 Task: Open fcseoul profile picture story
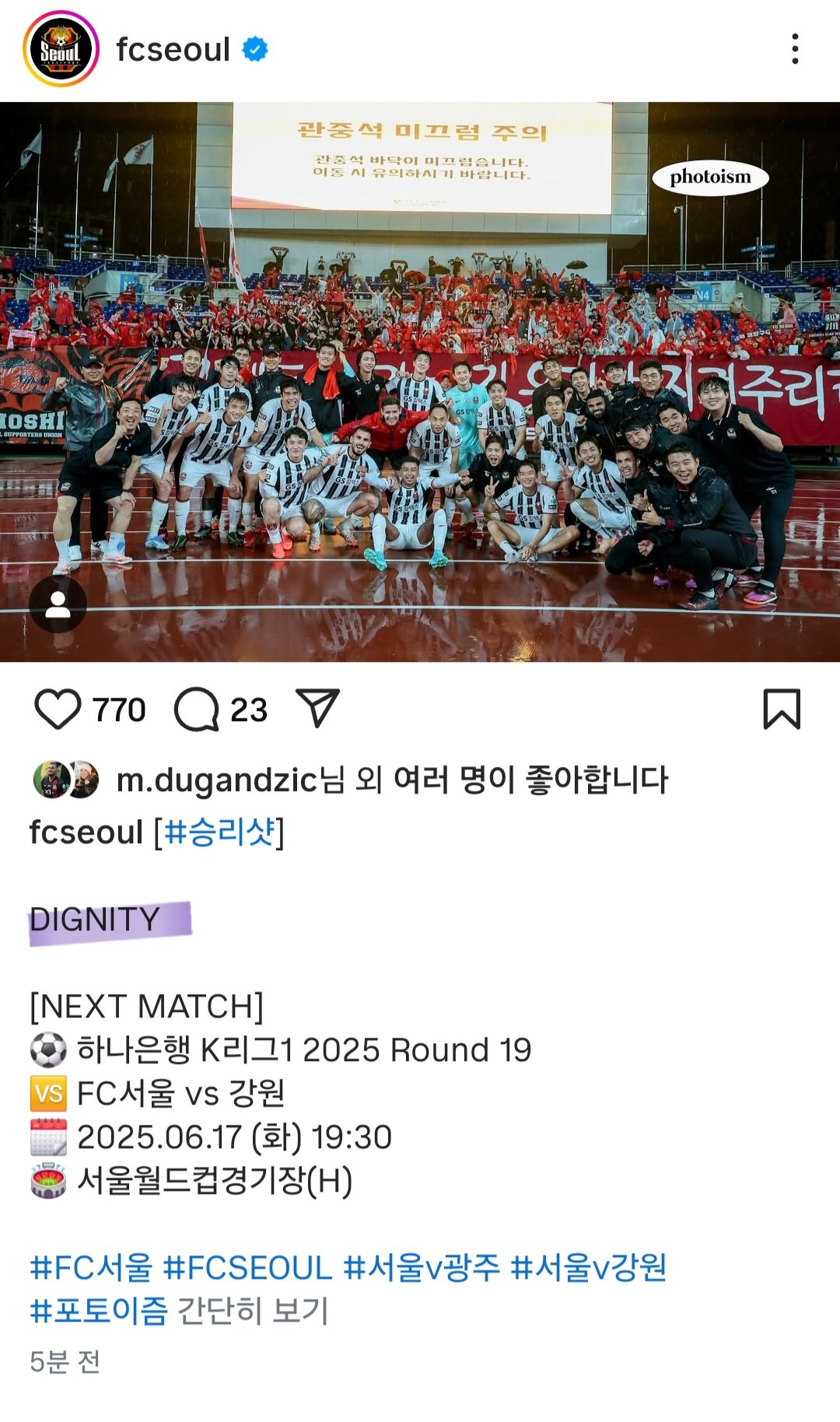click(x=61, y=50)
